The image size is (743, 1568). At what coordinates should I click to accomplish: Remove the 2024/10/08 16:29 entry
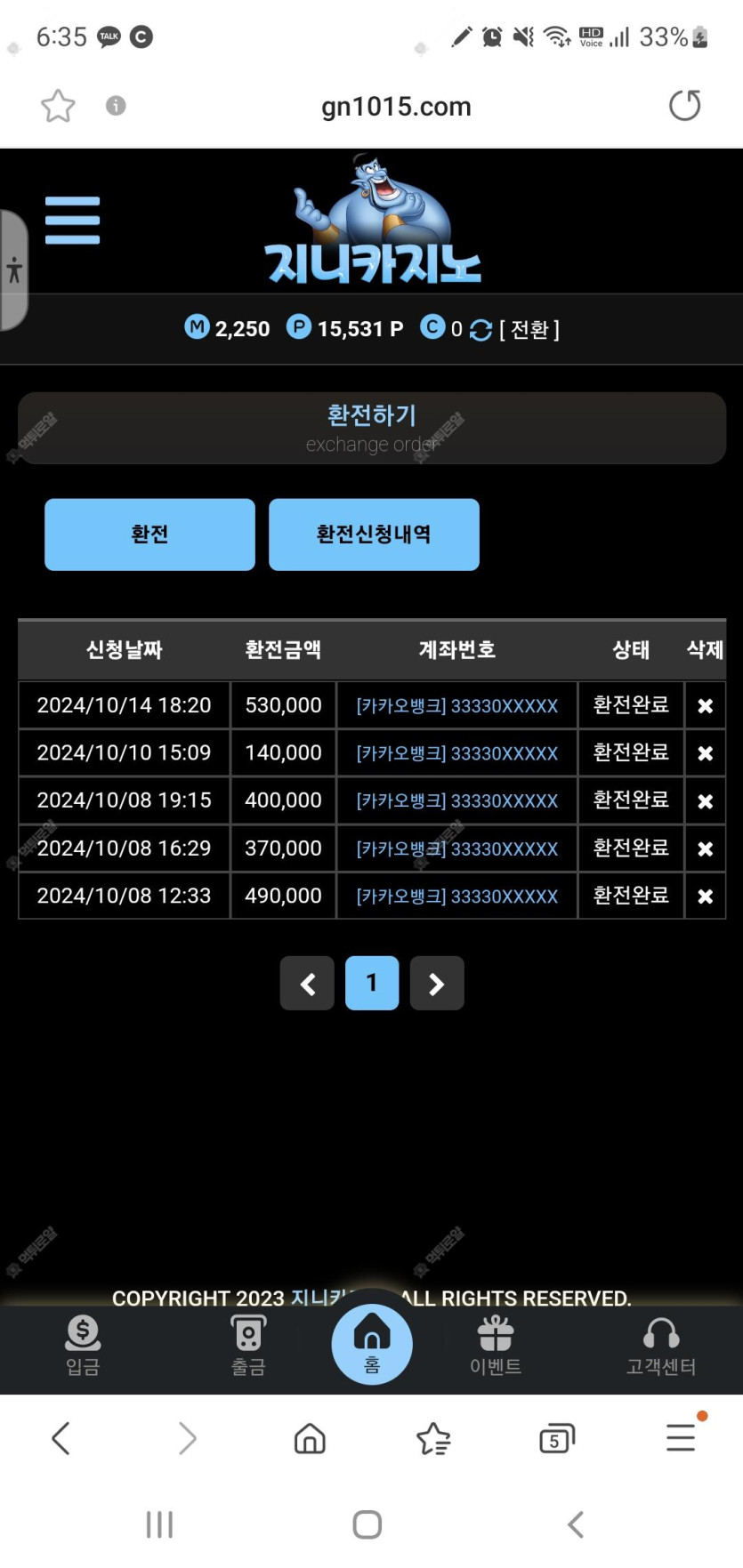(x=705, y=849)
